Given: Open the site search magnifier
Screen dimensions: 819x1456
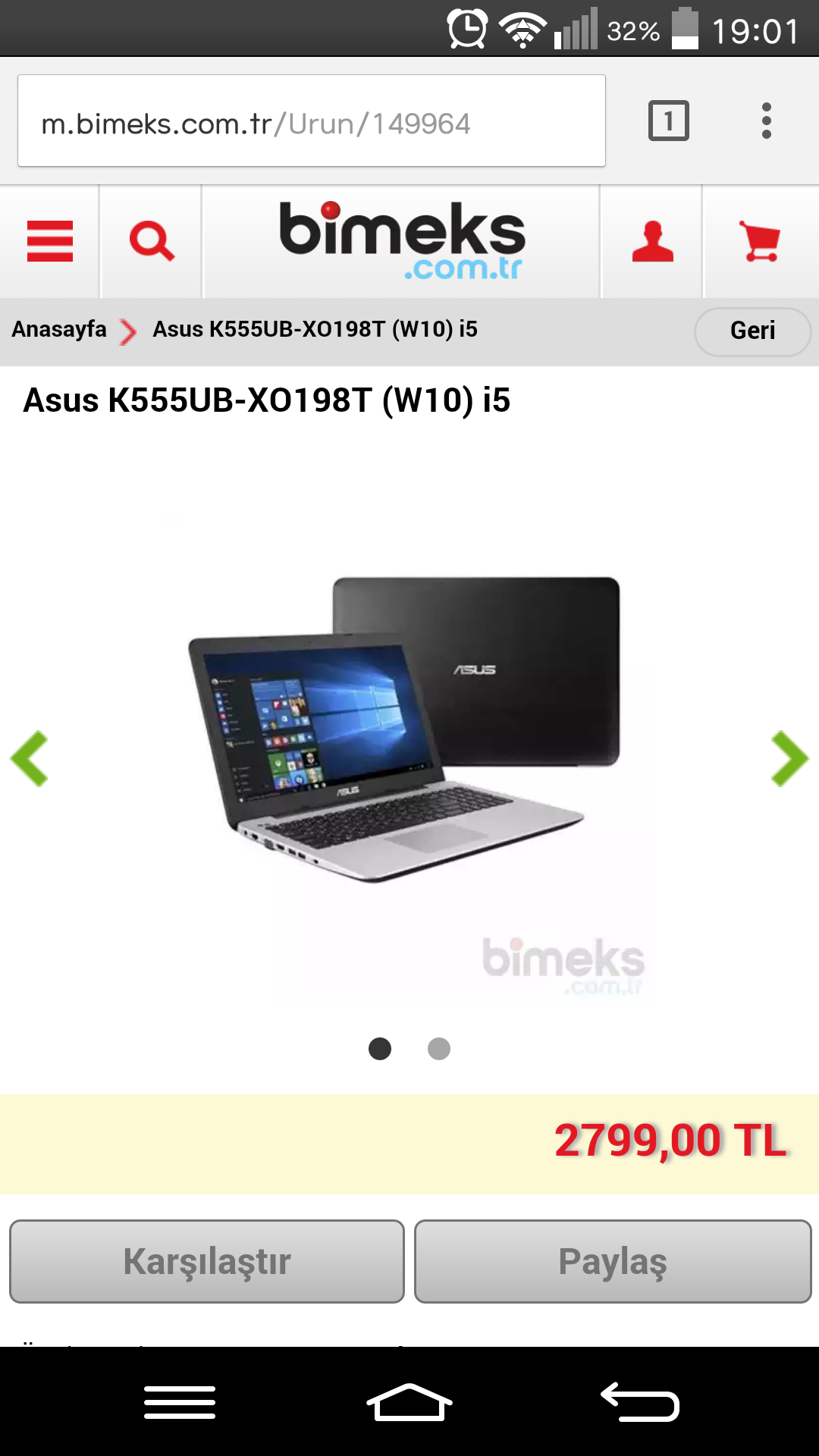Looking at the screenshot, I should 152,241.
